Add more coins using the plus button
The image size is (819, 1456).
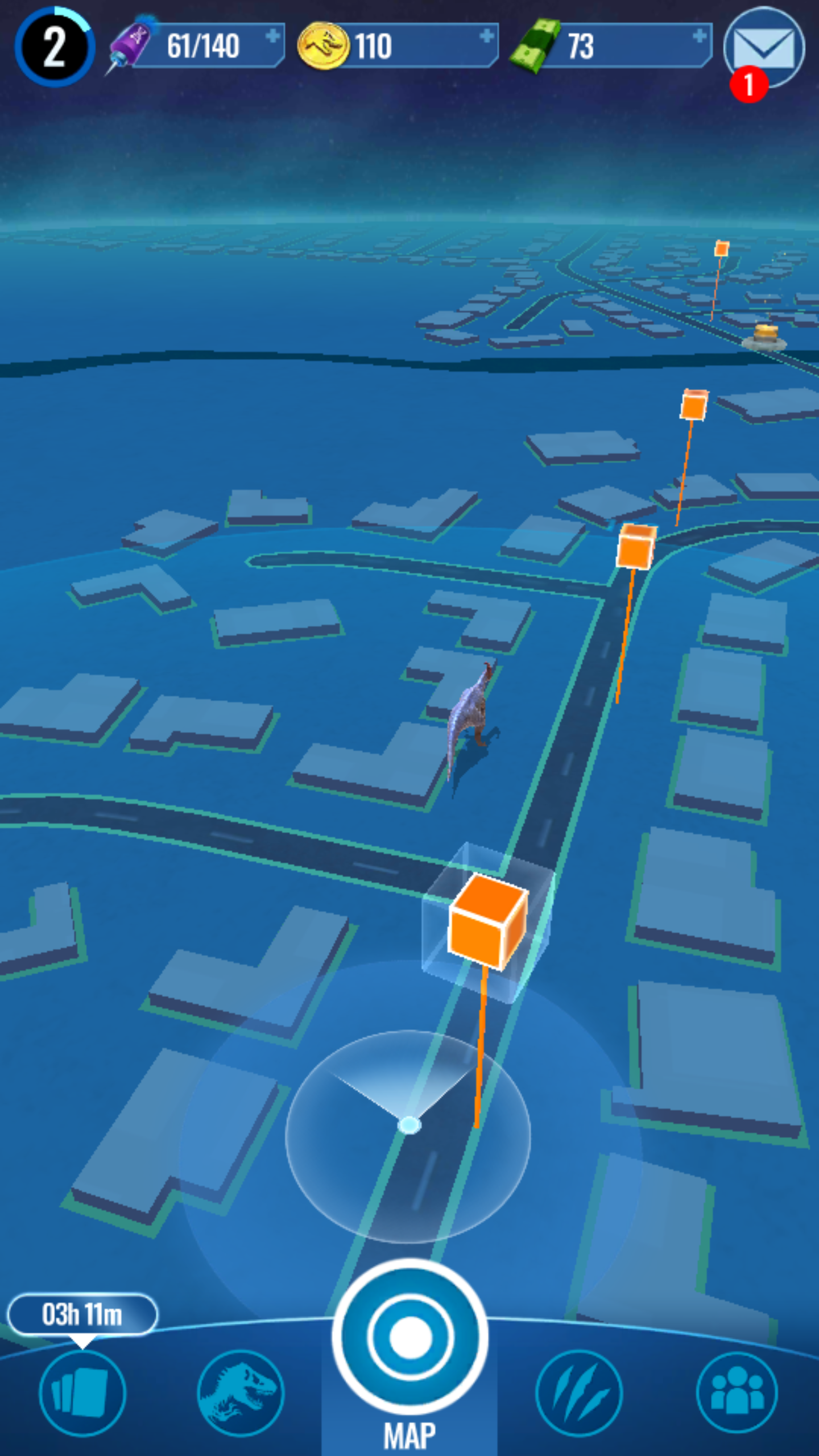click(487, 36)
